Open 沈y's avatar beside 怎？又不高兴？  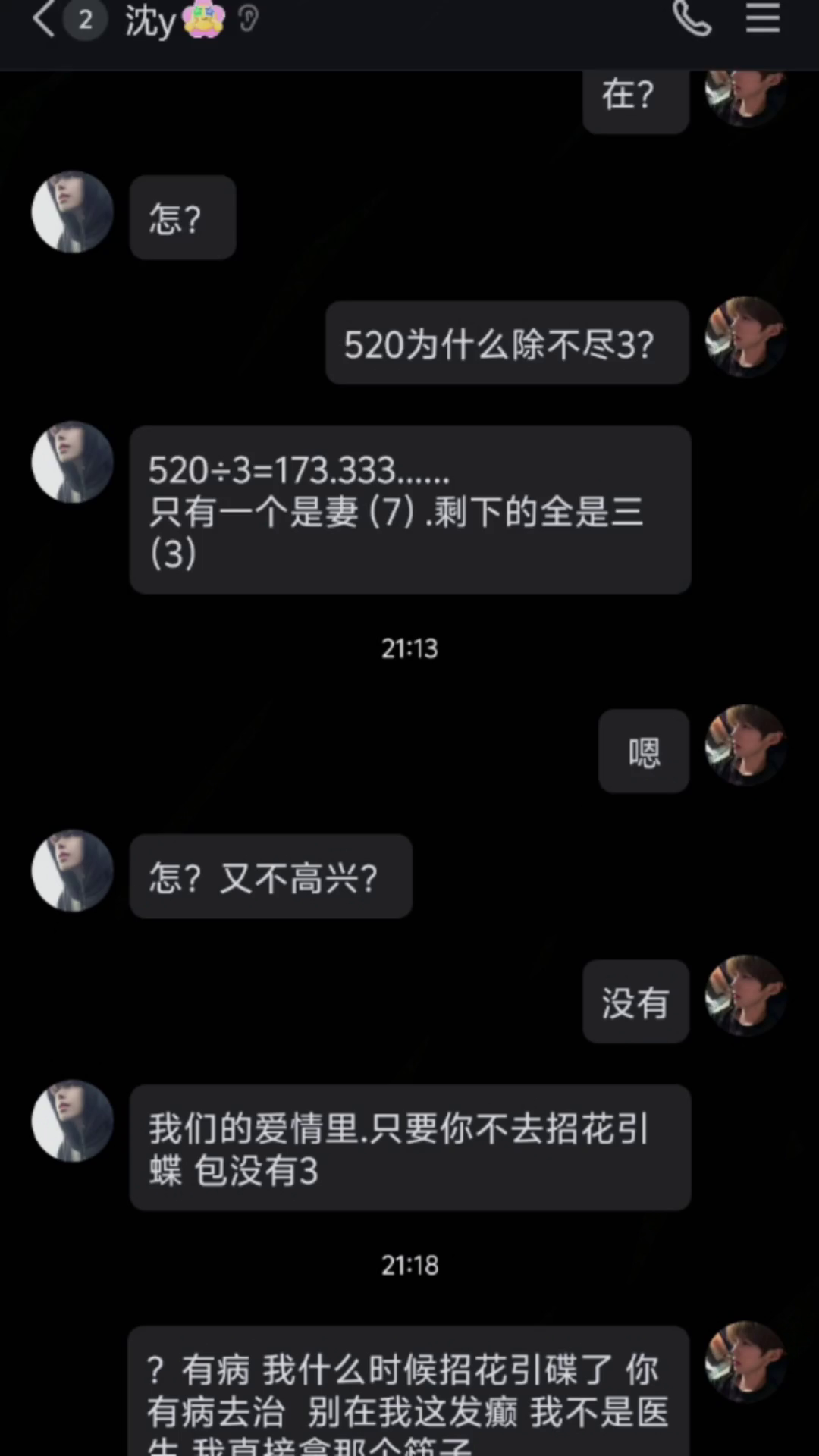pyautogui.click(x=73, y=871)
